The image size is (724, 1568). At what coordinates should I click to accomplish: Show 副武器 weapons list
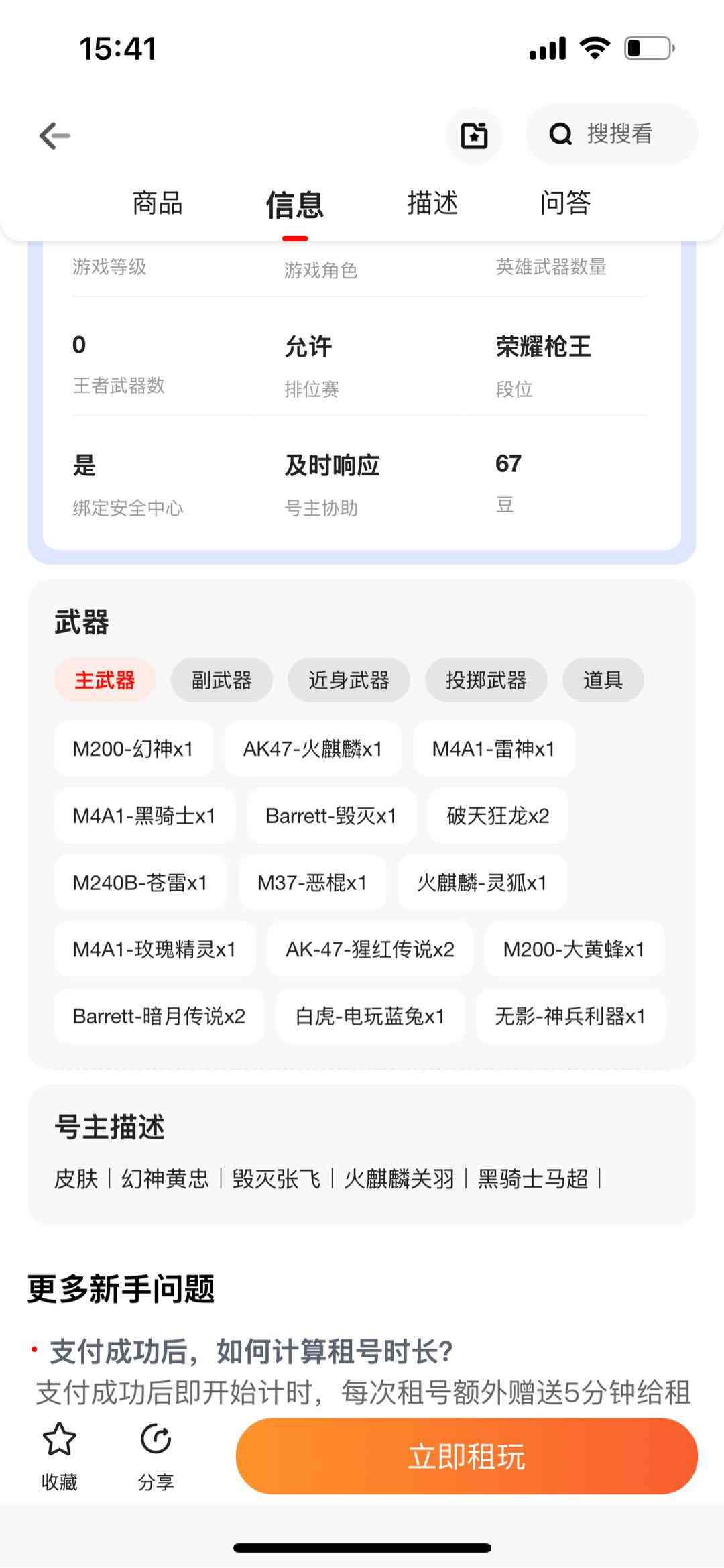[222, 680]
